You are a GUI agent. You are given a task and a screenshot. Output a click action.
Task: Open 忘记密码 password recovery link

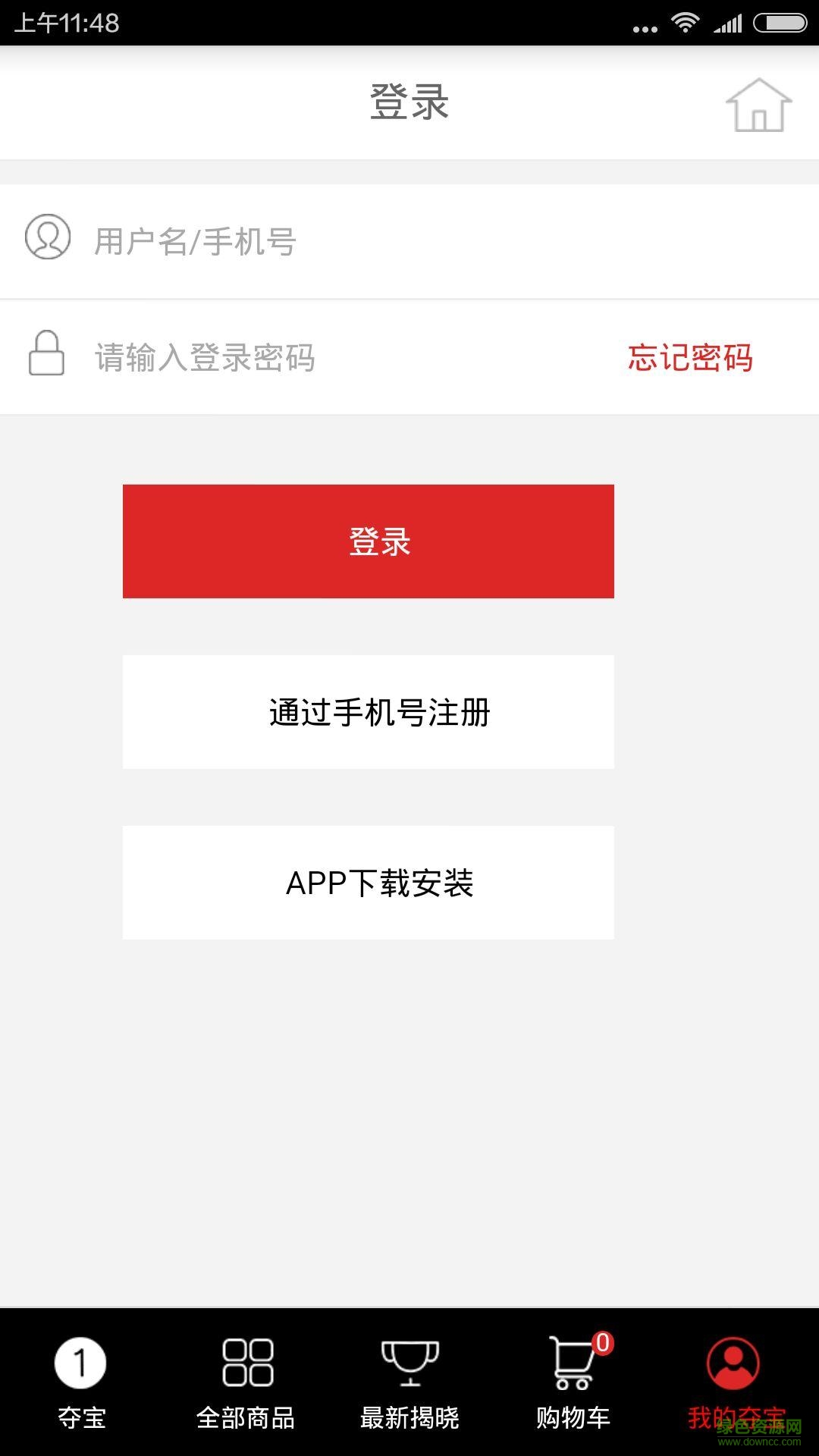[x=691, y=356]
